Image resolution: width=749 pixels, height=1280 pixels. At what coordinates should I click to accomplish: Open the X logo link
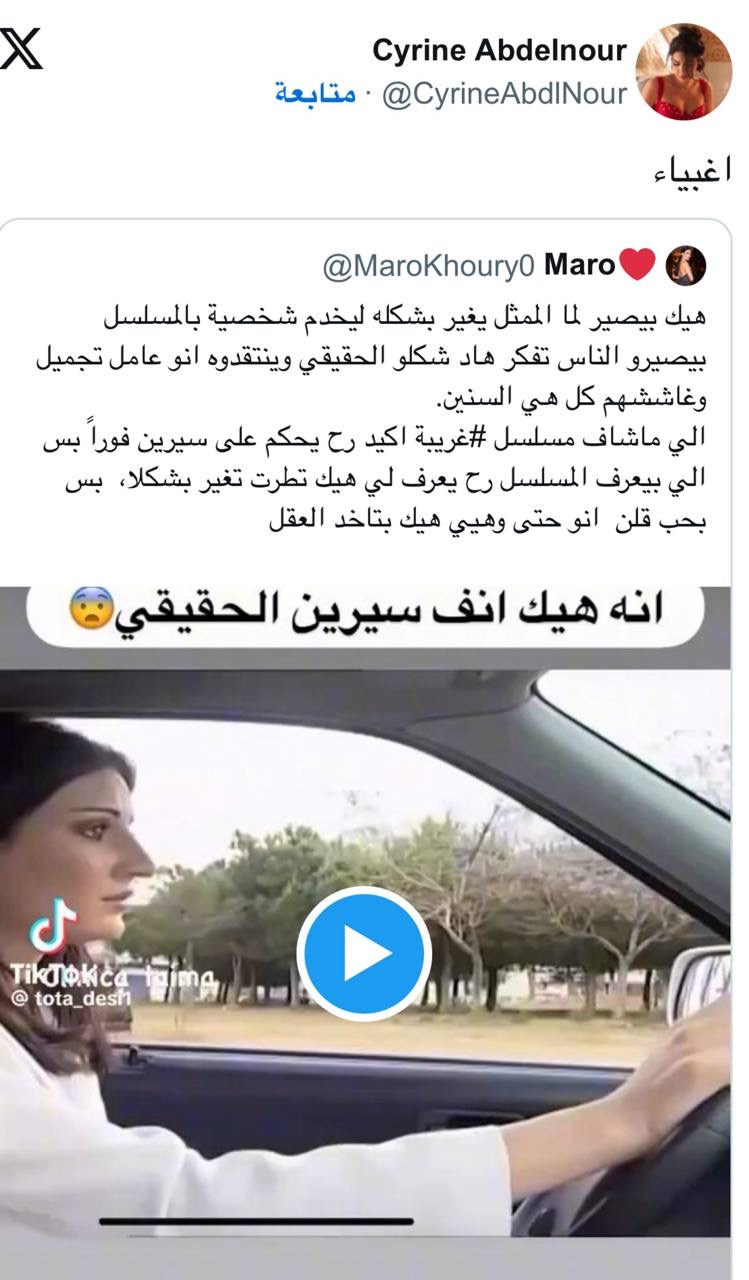point(22,49)
